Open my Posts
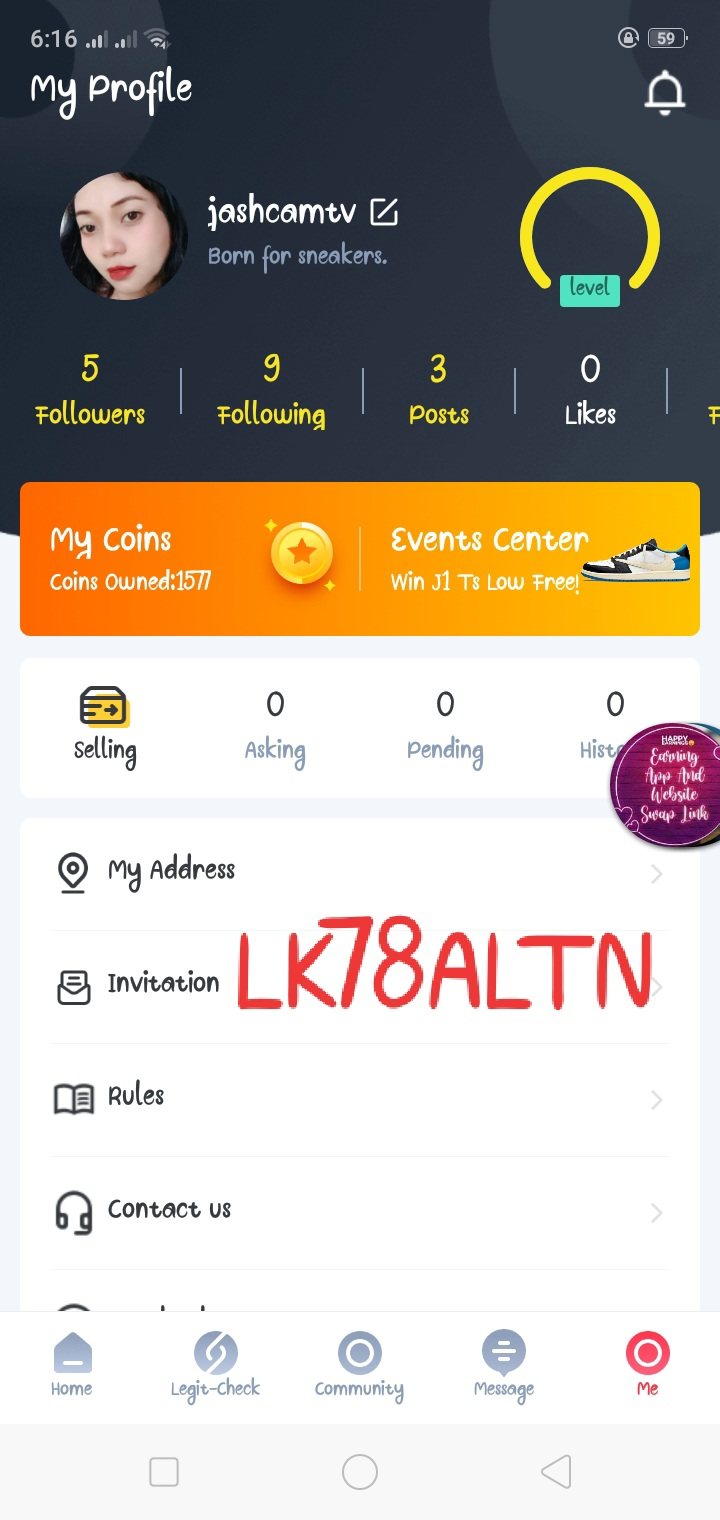 [438, 389]
